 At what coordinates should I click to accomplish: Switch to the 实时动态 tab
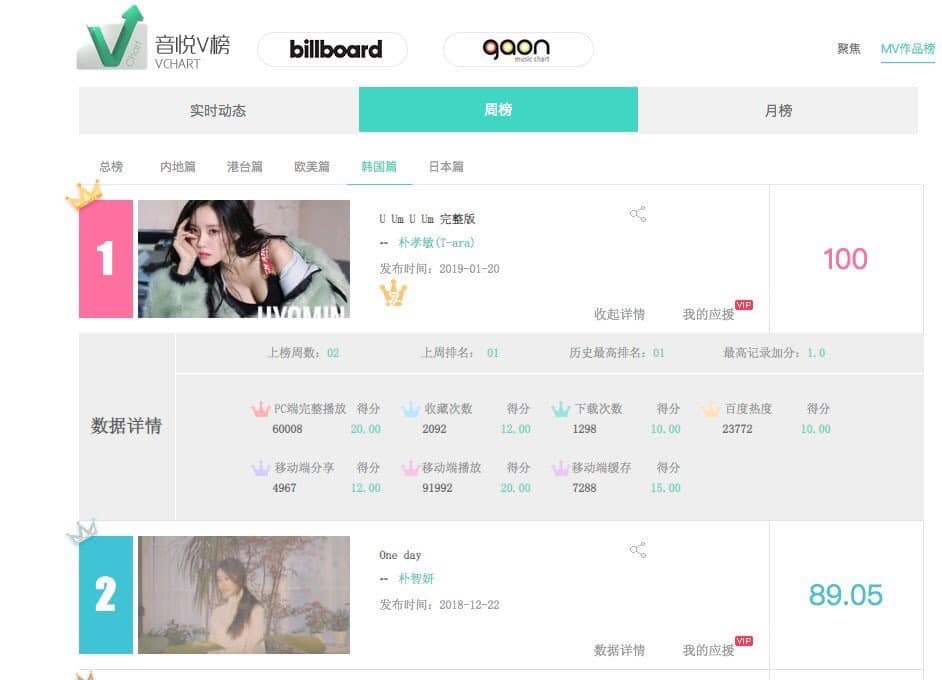218,110
